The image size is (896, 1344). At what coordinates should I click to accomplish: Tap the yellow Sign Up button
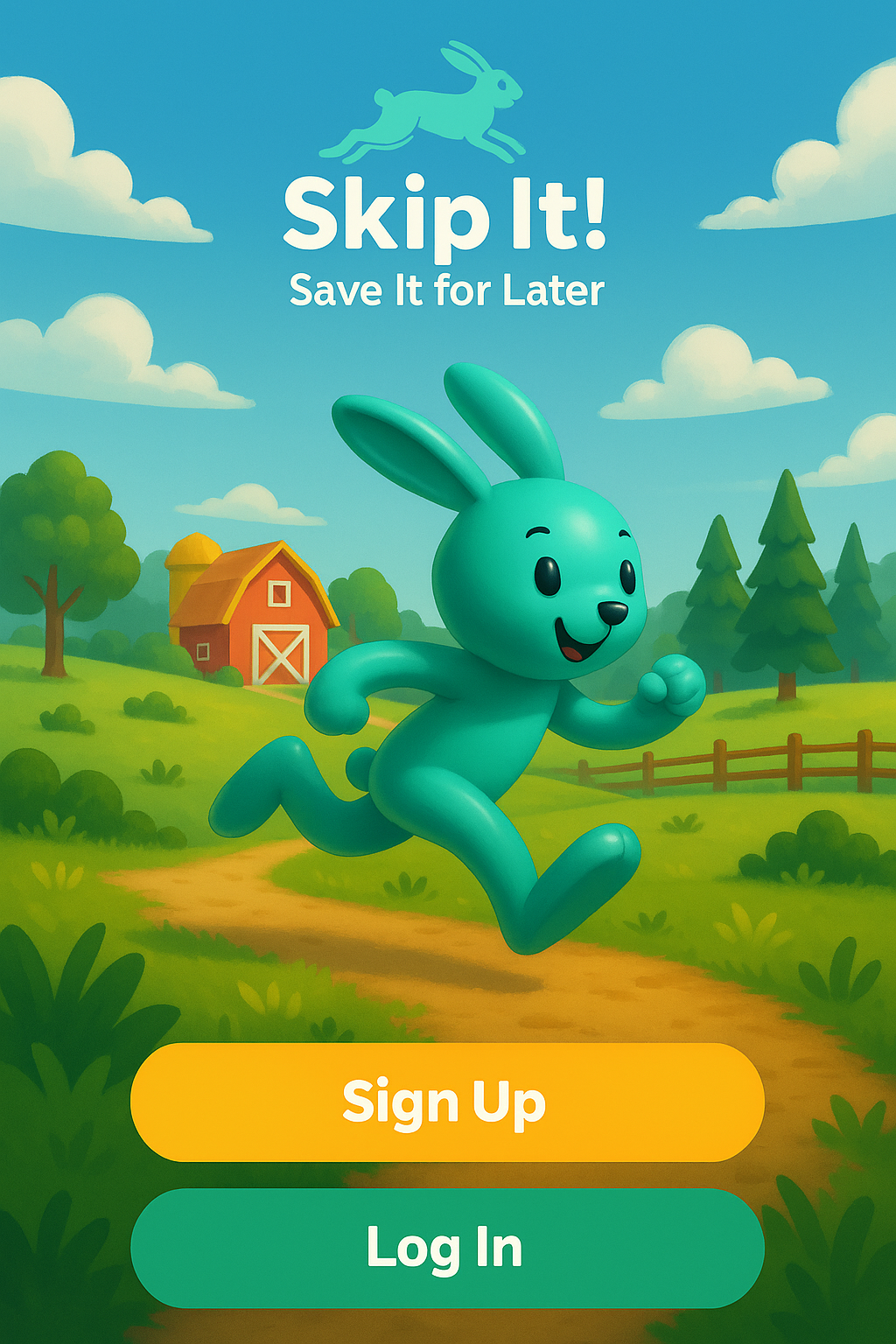pyautogui.click(x=447, y=1102)
